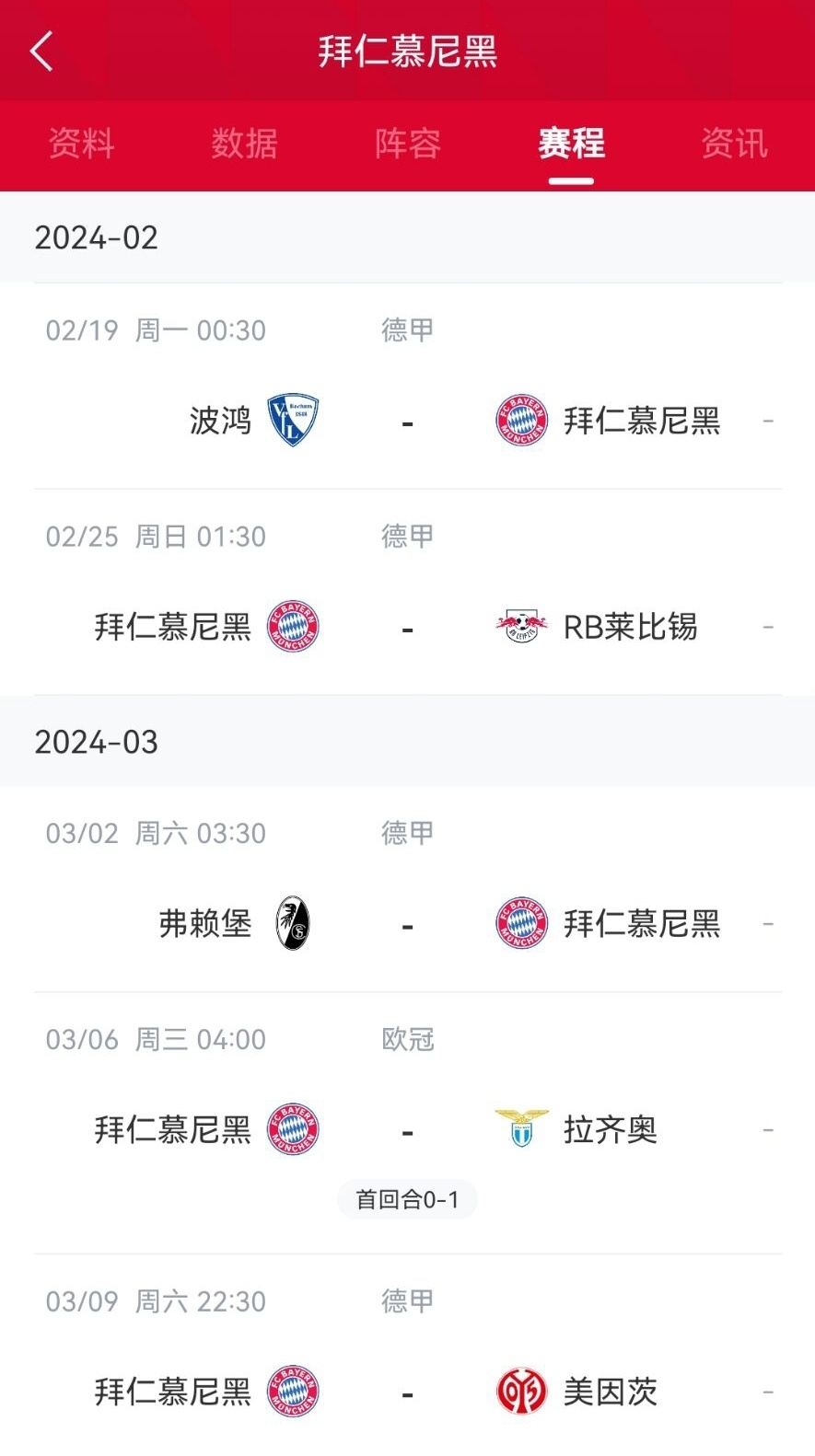Click the 2024-02 month header
The width and height of the screenshot is (815, 1456).
click(96, 237)
